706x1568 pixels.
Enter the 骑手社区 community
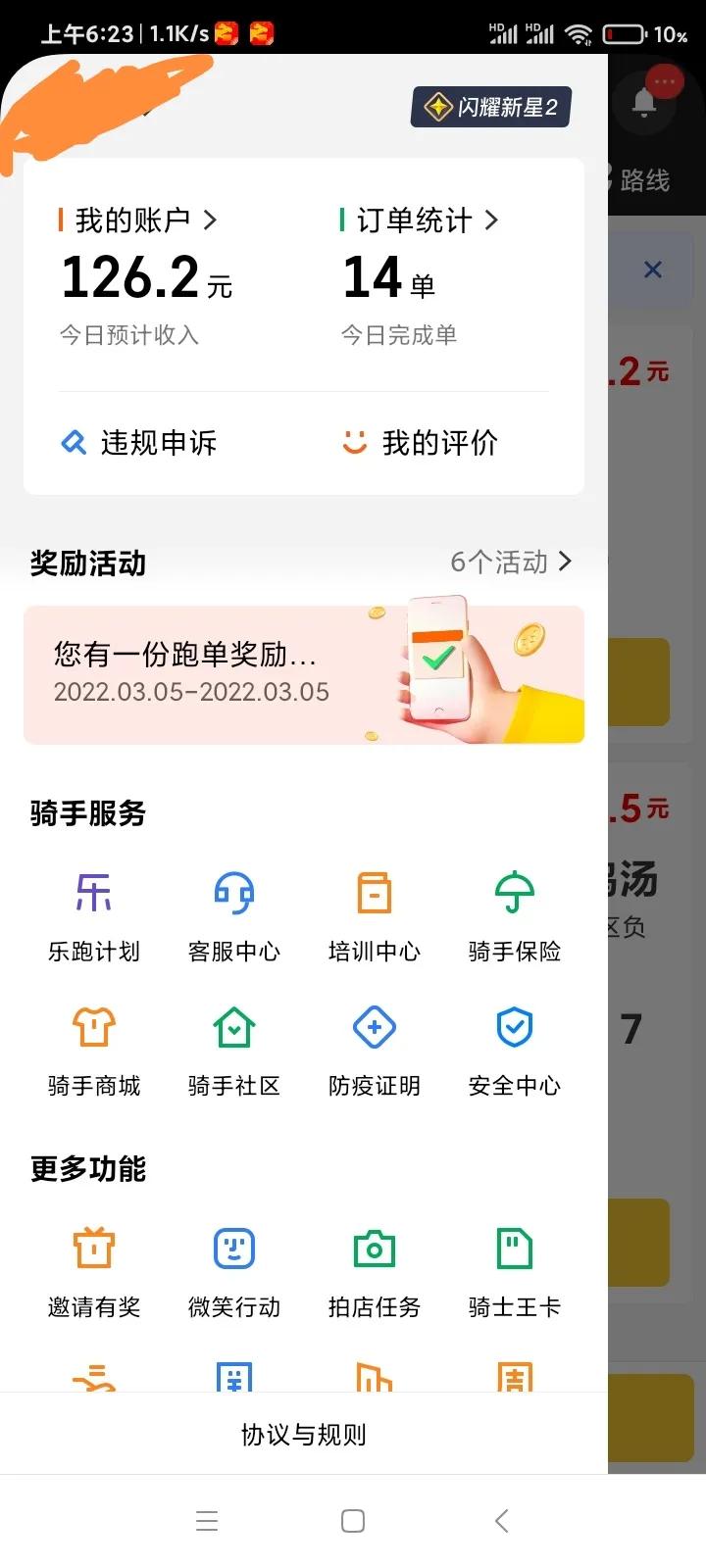point(232,1049)
